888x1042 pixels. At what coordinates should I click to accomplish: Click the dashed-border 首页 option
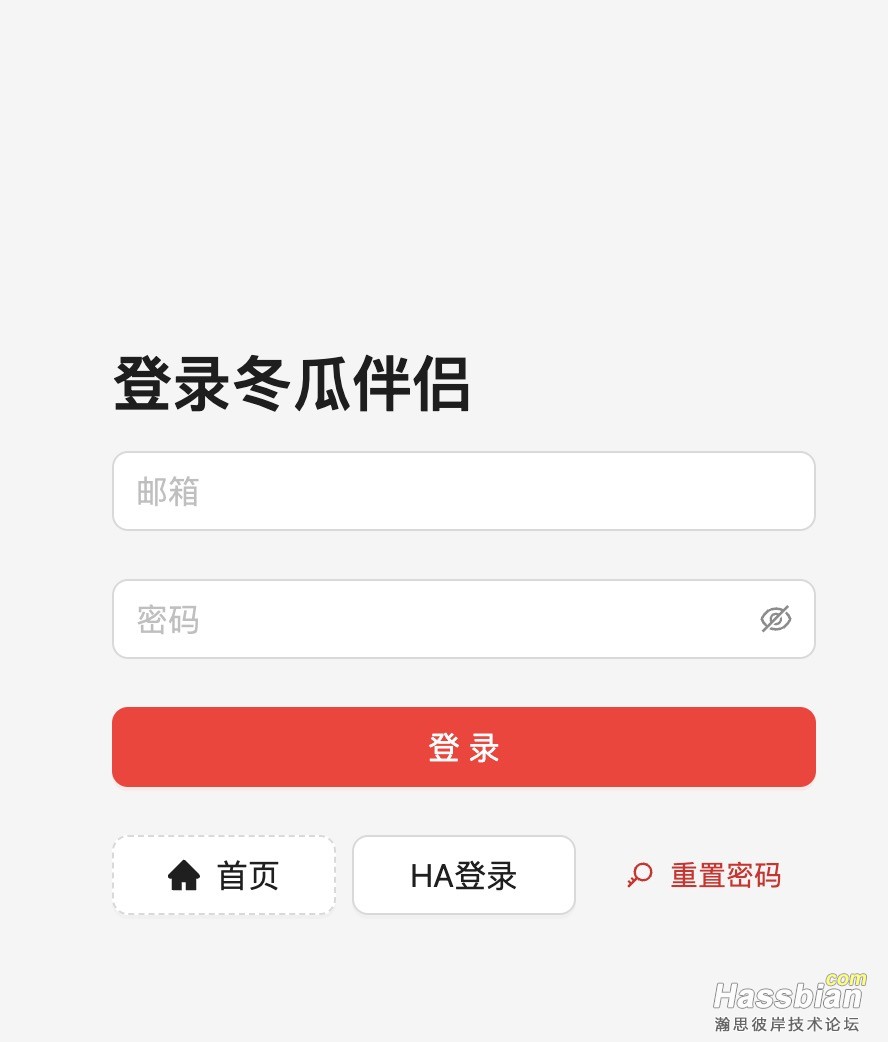pos(224,875)
